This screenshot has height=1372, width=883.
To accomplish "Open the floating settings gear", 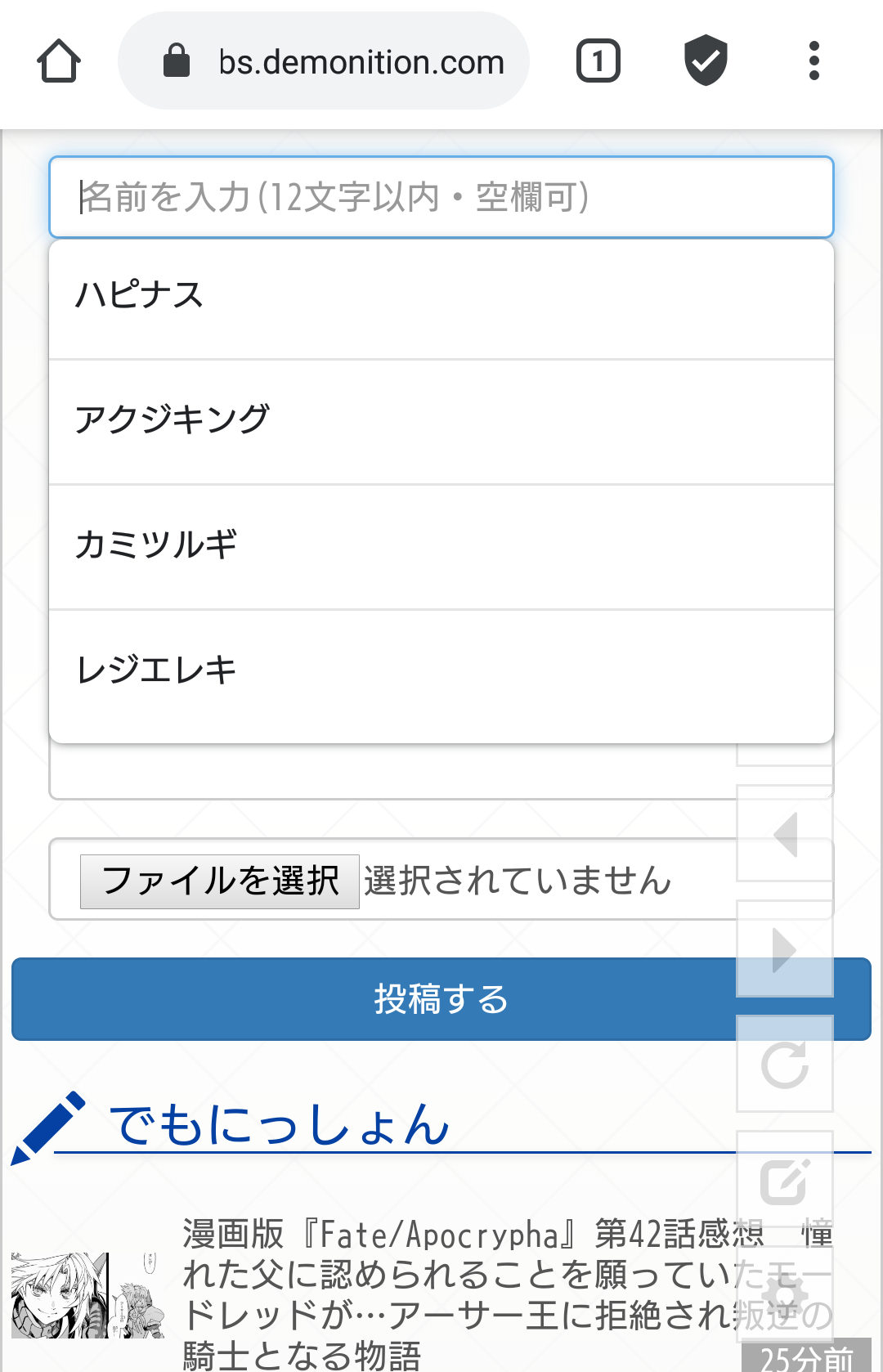I will 785,1294.
